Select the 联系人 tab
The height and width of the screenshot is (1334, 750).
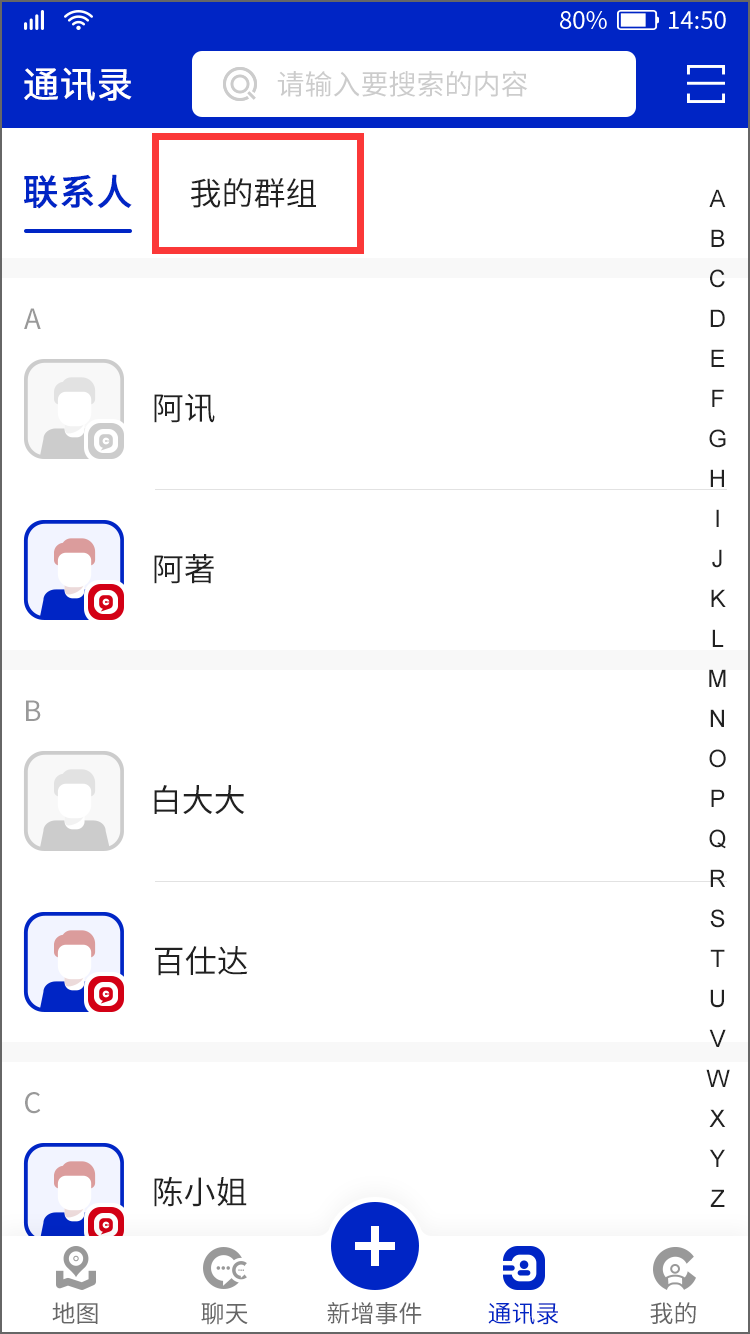tap(78, 193)
